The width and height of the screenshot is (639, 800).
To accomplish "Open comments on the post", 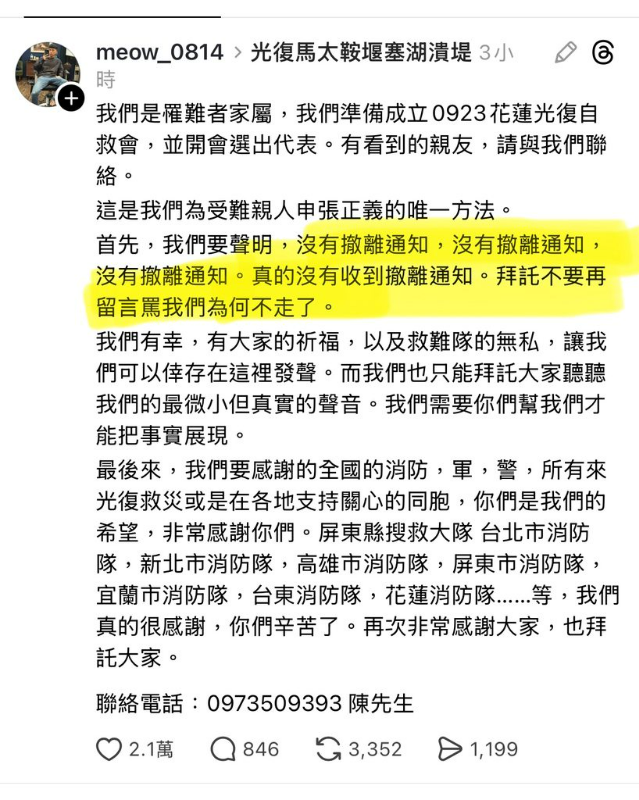I will click(223, 749).
